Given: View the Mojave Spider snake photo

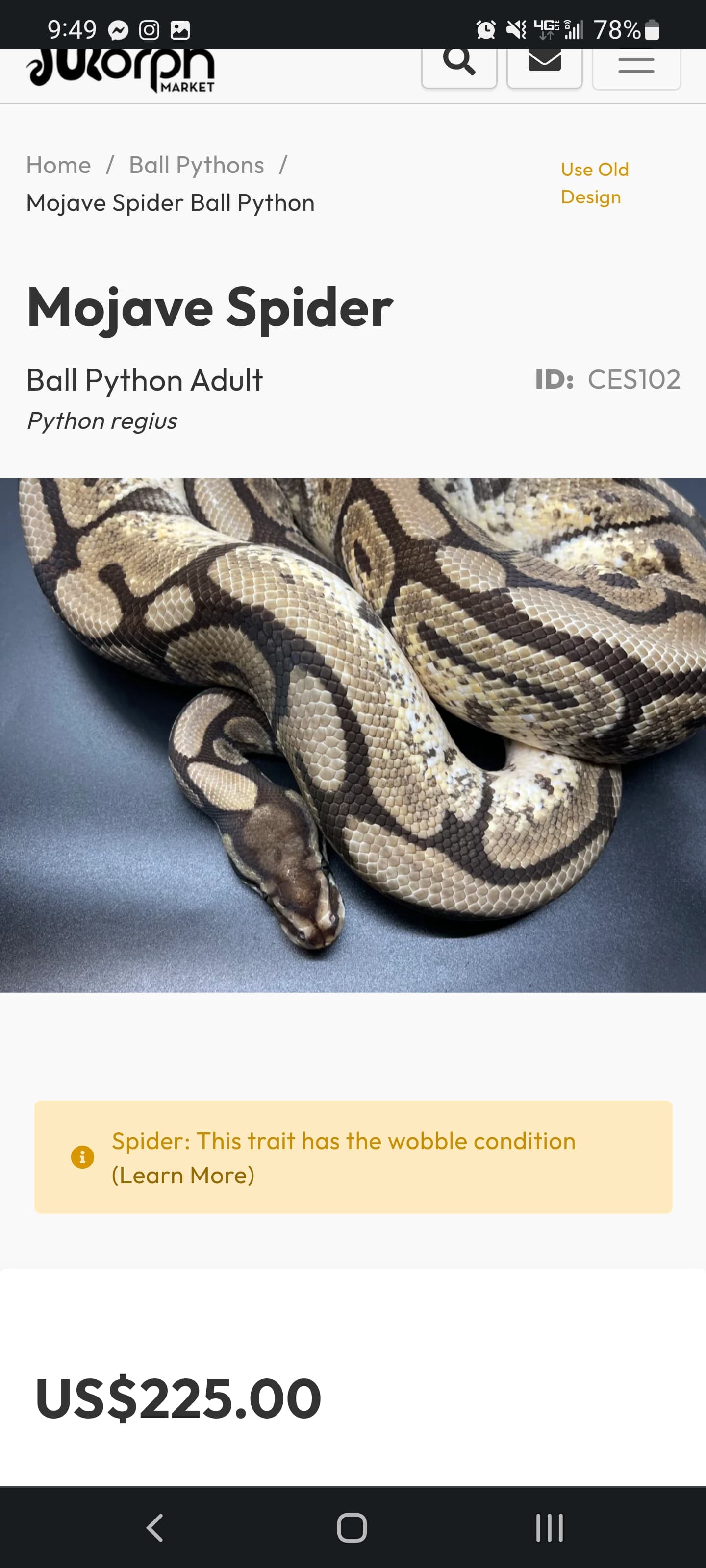Looking at the screenshot, I should point(353,735).
